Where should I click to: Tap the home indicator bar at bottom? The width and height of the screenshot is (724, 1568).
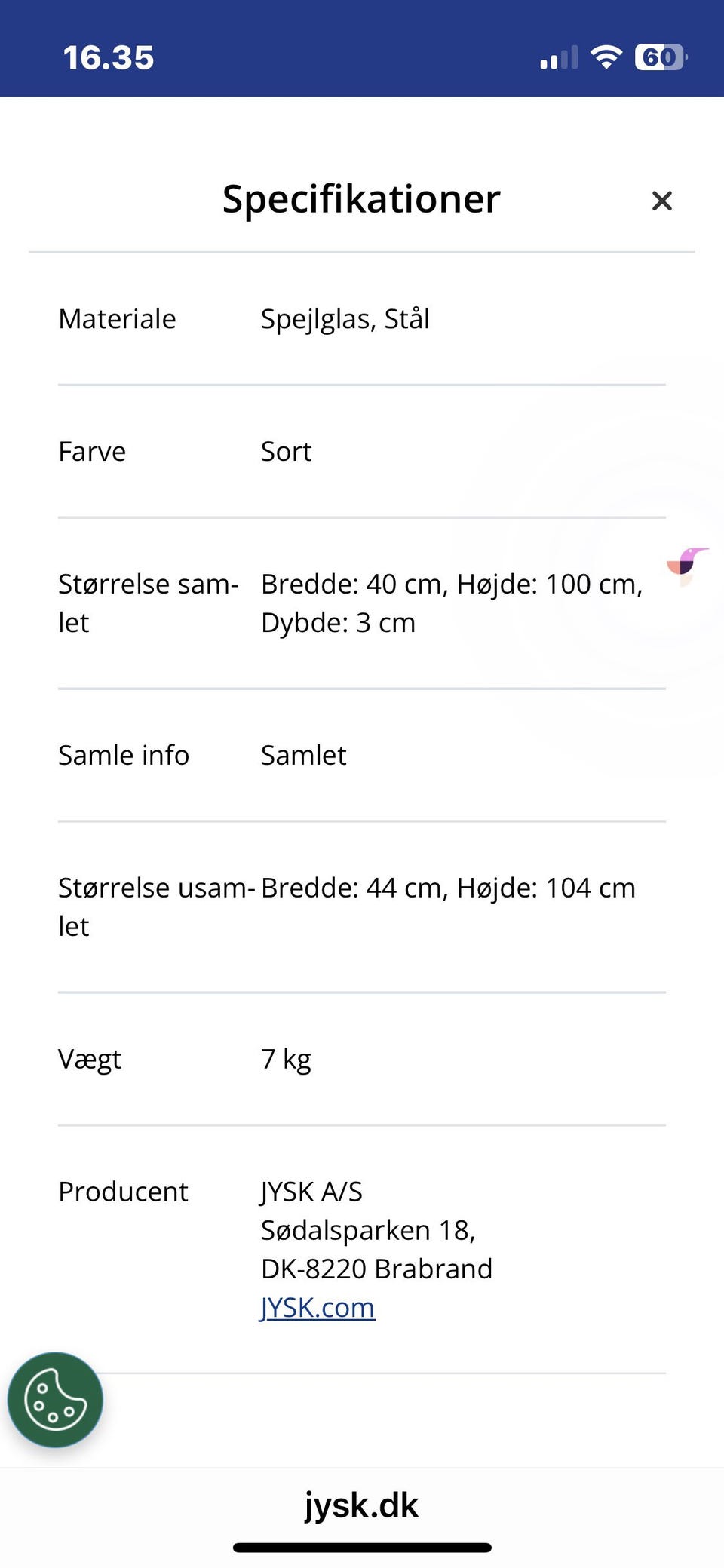[x=361, y=1545]
